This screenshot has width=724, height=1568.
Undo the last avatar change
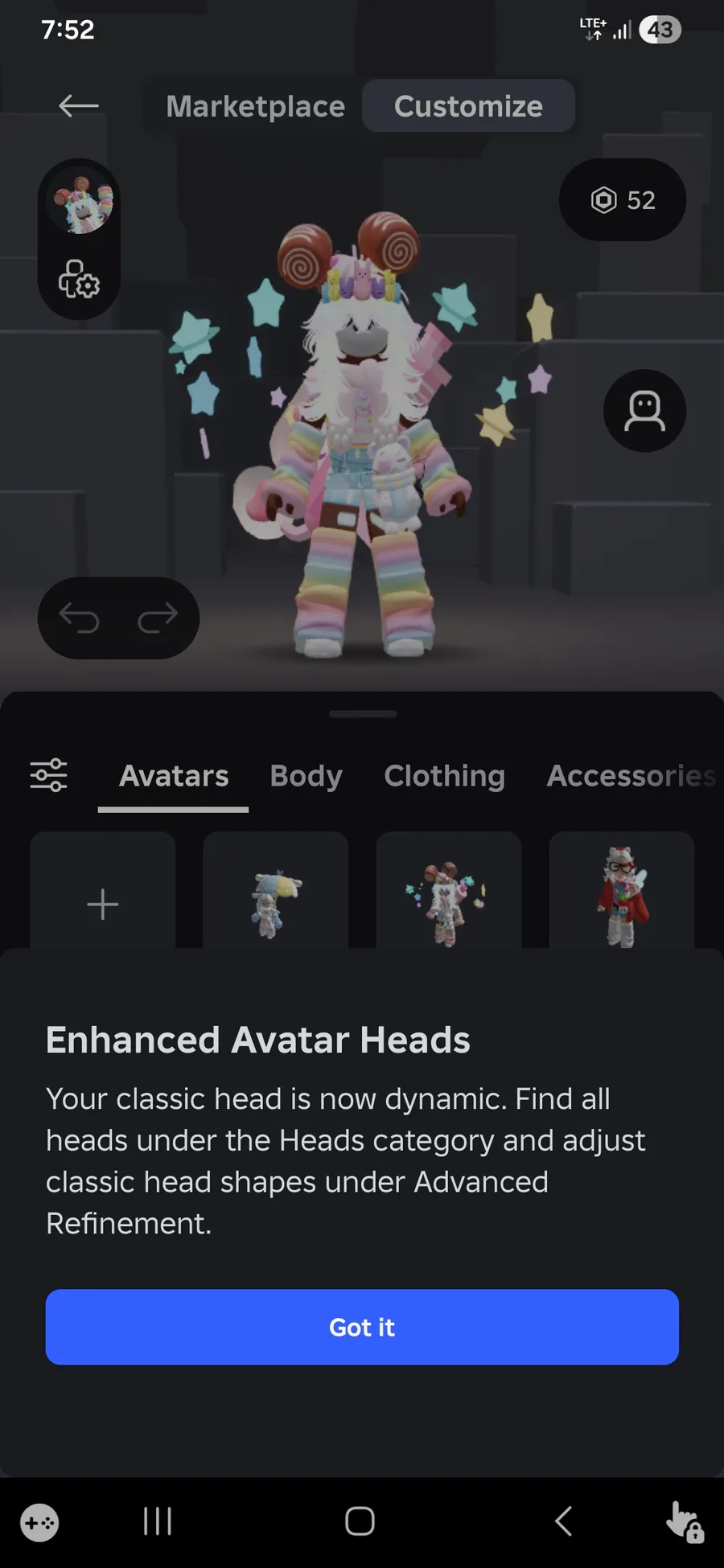(80, 618)
